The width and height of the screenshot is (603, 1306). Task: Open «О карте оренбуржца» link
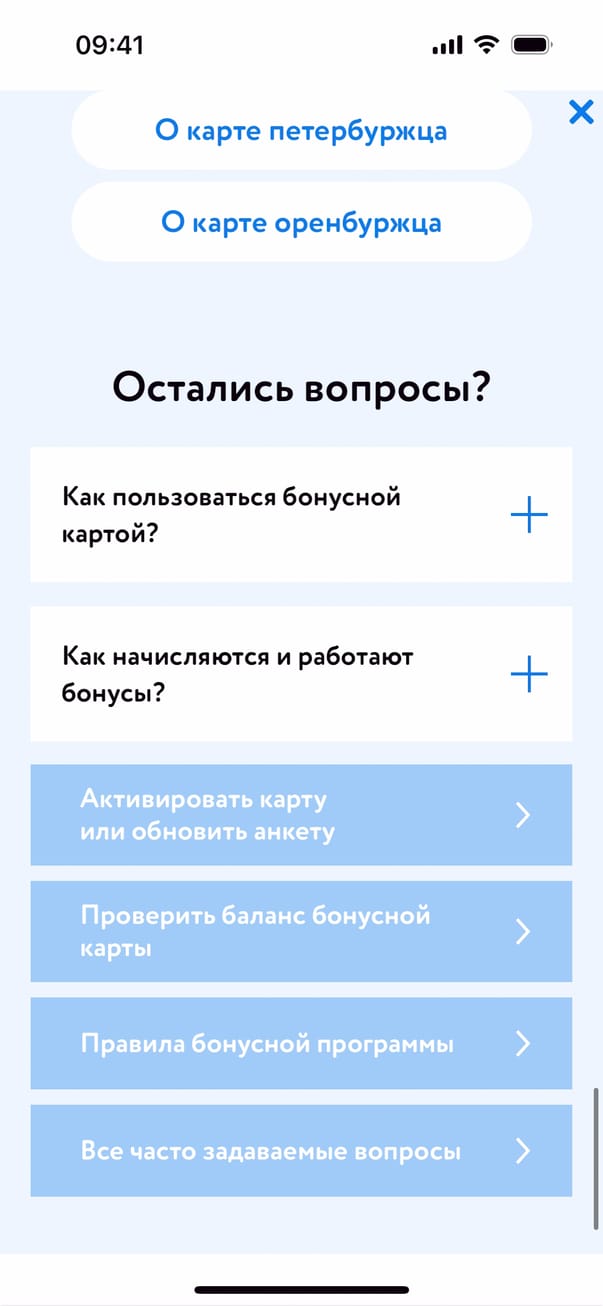[x=301, y=222]
